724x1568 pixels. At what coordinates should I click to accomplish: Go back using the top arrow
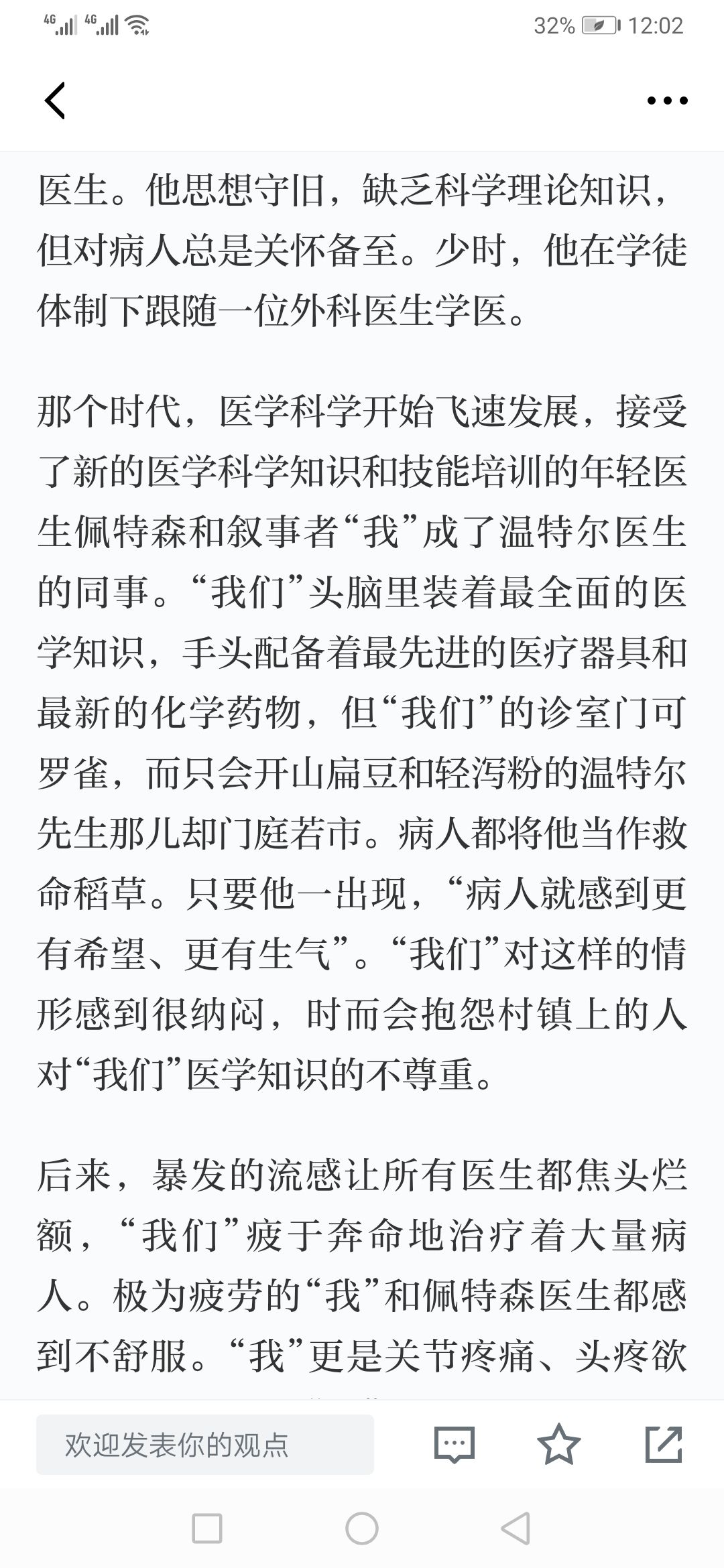coord(55,101)
